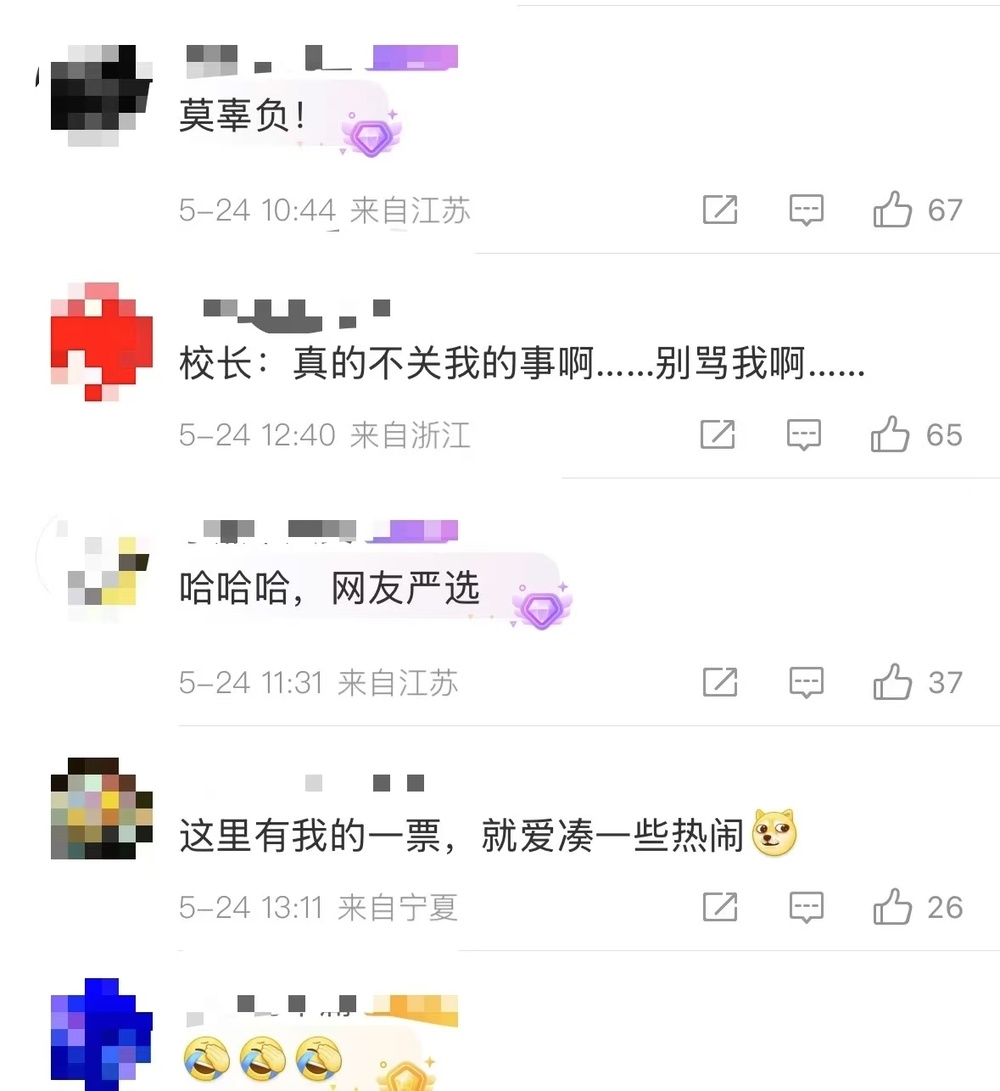Repost the "哈哈哈，网友严选" comment
The height and width of the screenshot is (1091, 1000).
coord(720,683)
